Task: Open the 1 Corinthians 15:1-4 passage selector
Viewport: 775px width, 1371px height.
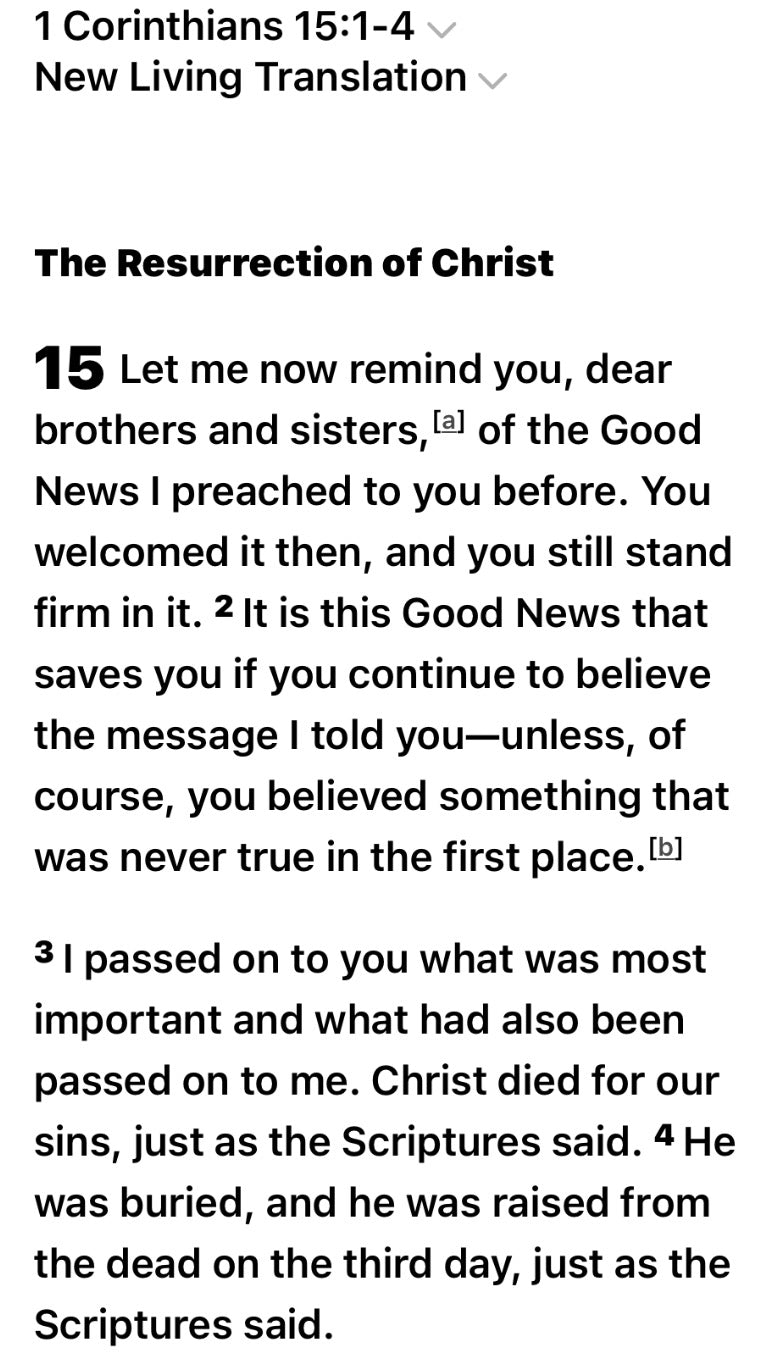Action: point(245,27)
